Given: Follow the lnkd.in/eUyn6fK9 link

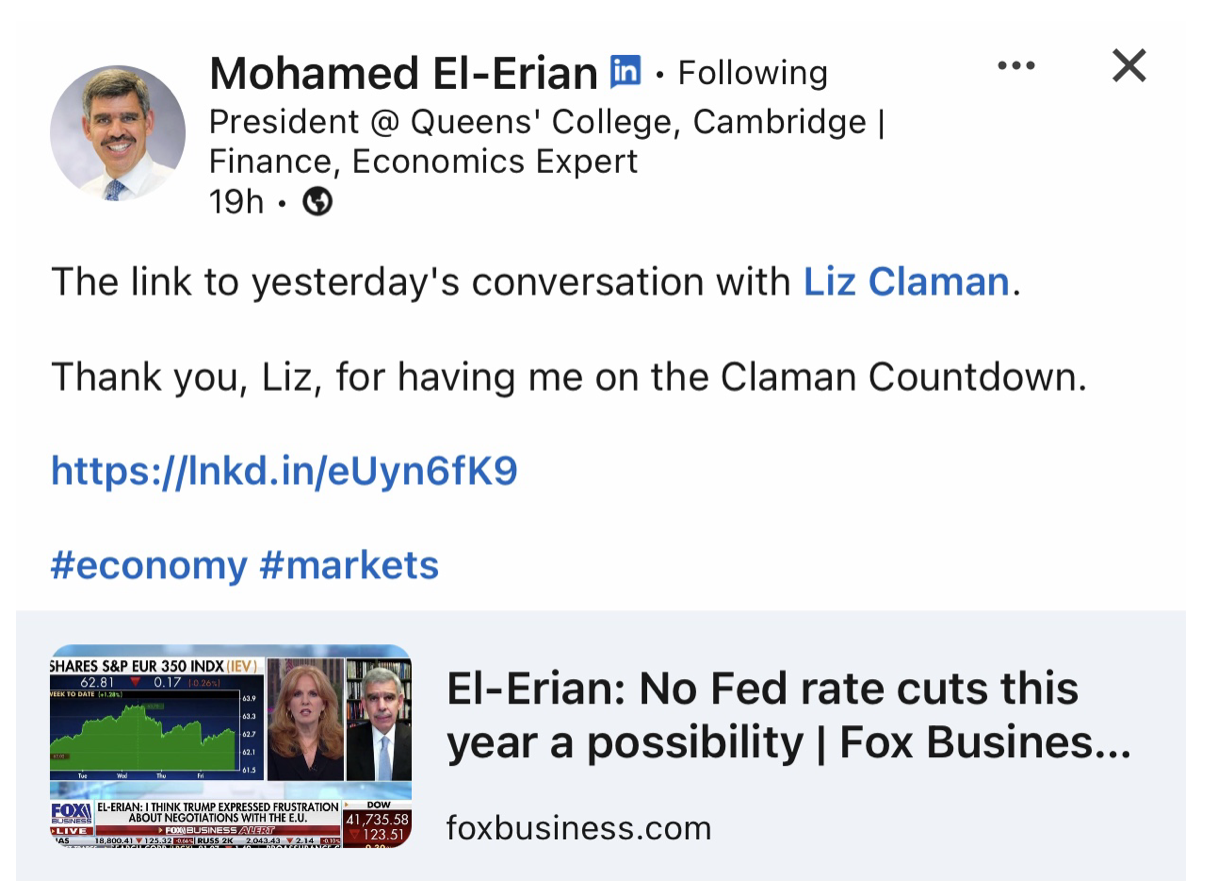Looking at the screenshot, I should pyautogui.click(x=284, y=470).
